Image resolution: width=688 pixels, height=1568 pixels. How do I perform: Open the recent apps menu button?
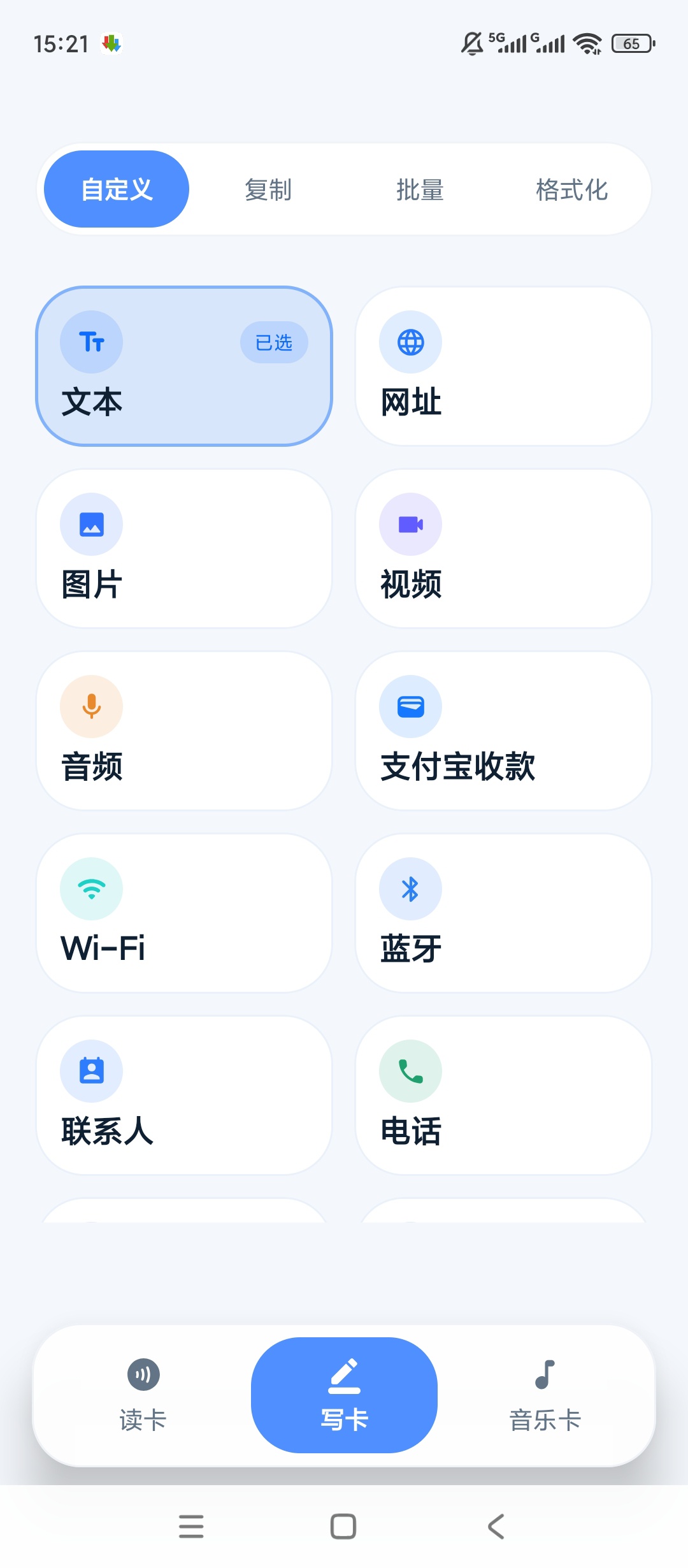[191, 1527]
